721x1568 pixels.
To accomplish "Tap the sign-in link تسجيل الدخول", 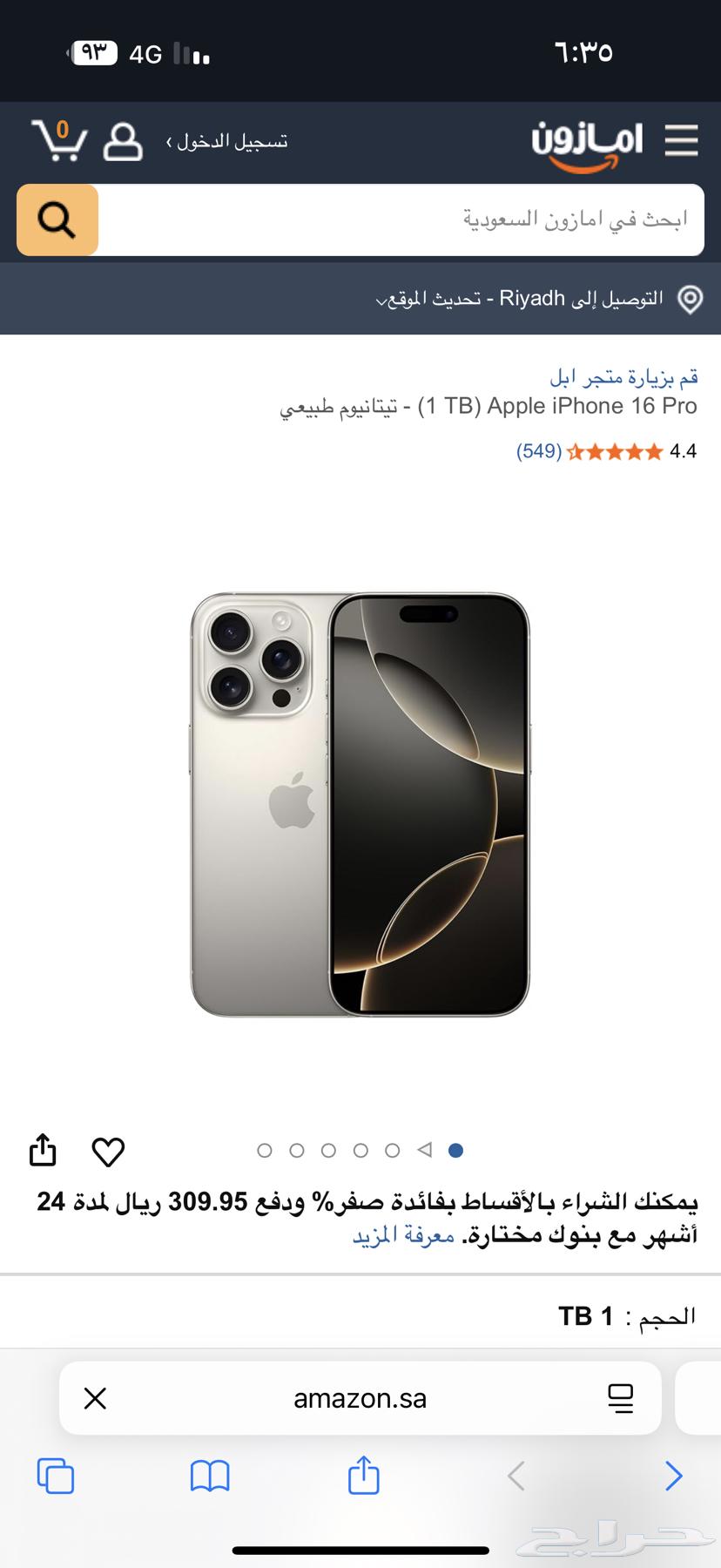I will [227, 141].
